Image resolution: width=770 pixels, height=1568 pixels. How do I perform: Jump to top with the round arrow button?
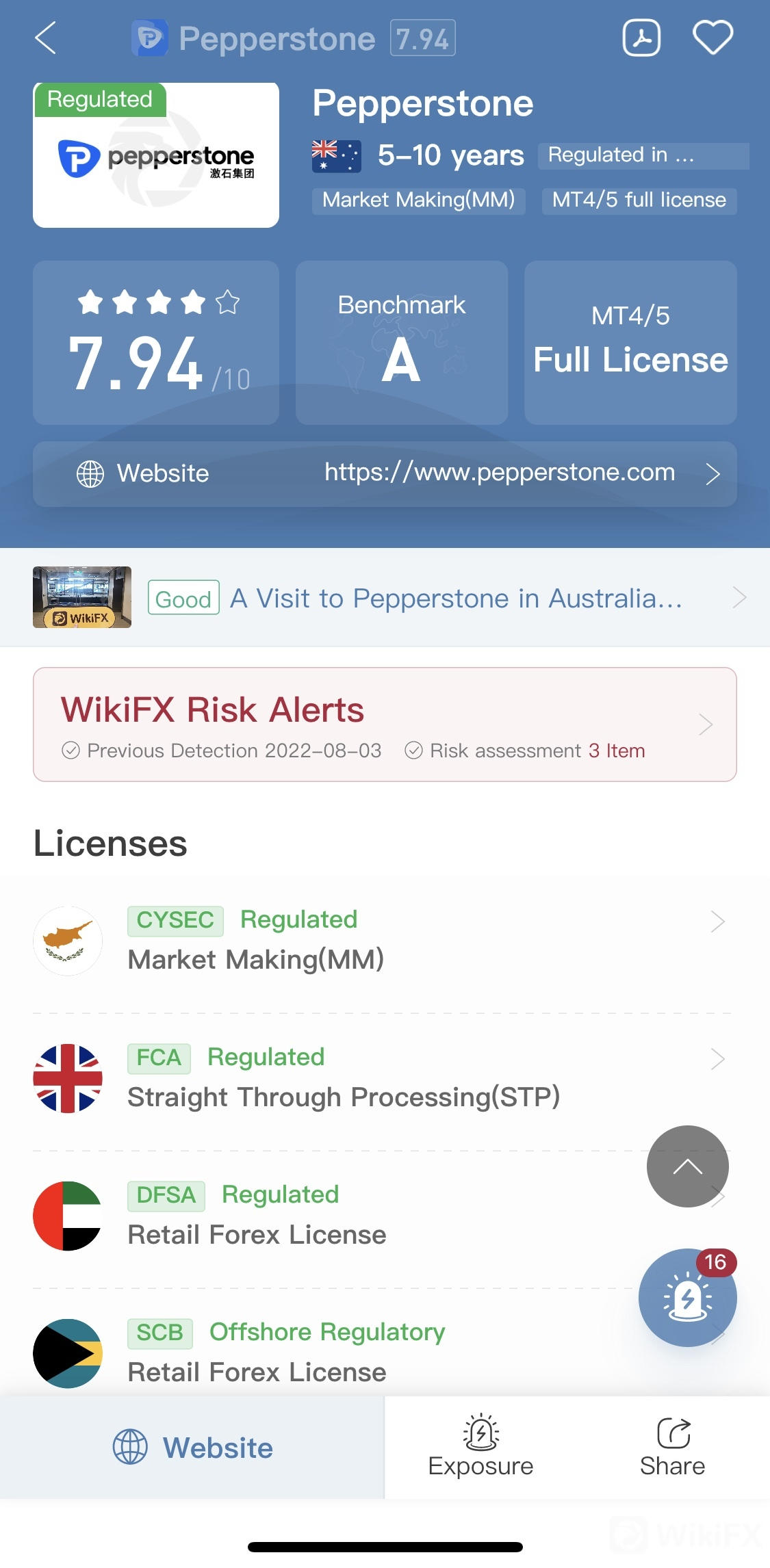687,1166
